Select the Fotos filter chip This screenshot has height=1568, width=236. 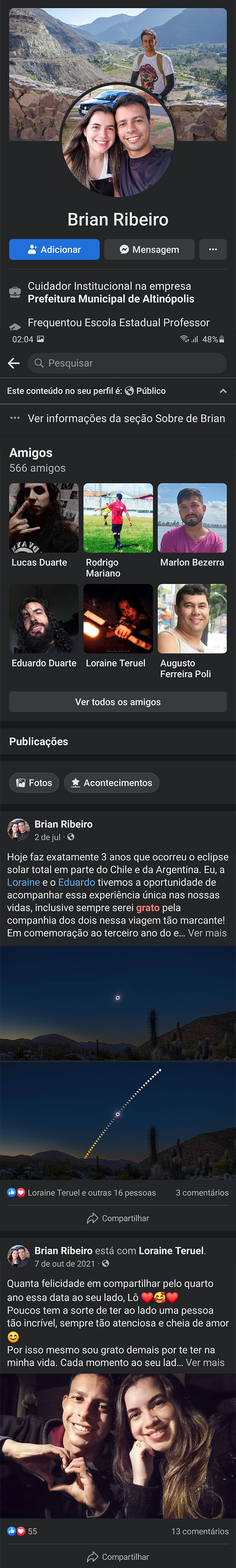click(34, 783)
